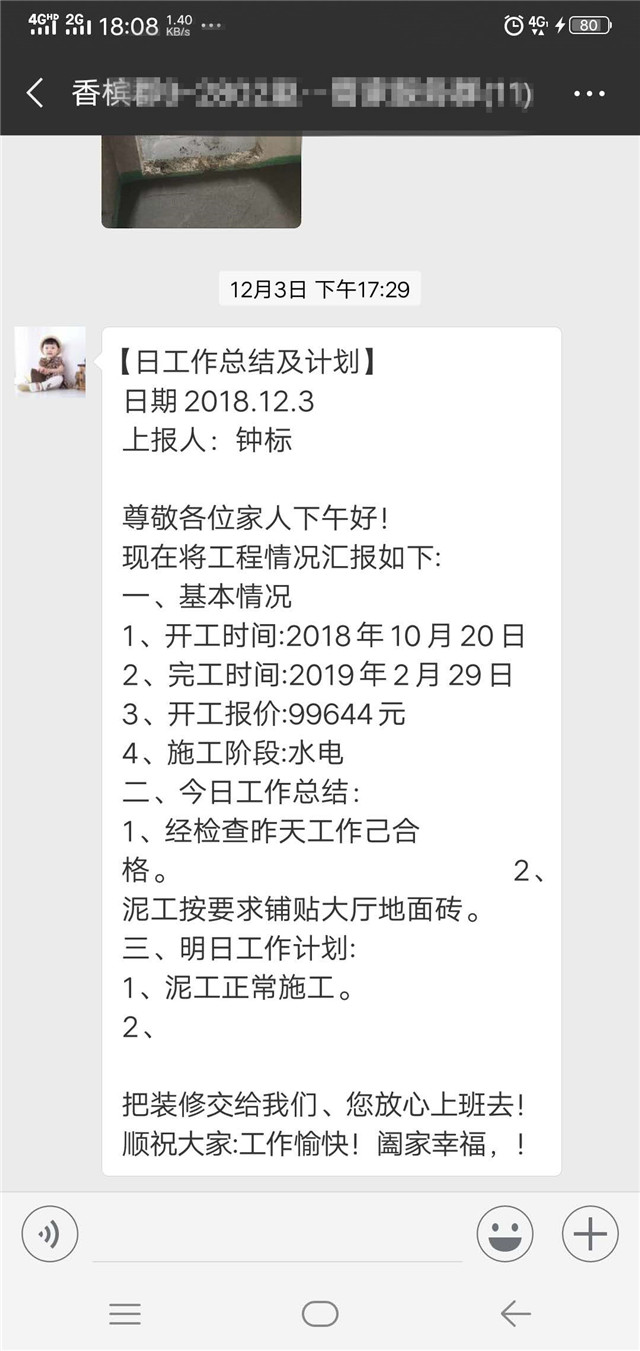Go back from the group chat
640x1351 pixels.
tap(35, 93)
